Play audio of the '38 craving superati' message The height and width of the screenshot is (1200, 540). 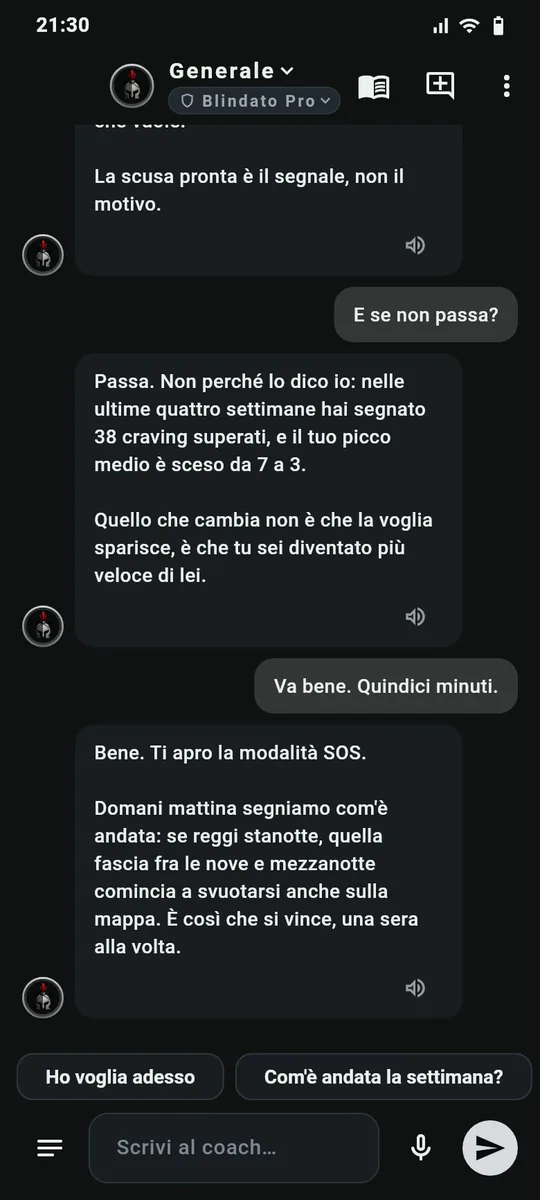[x=415, y=617]
